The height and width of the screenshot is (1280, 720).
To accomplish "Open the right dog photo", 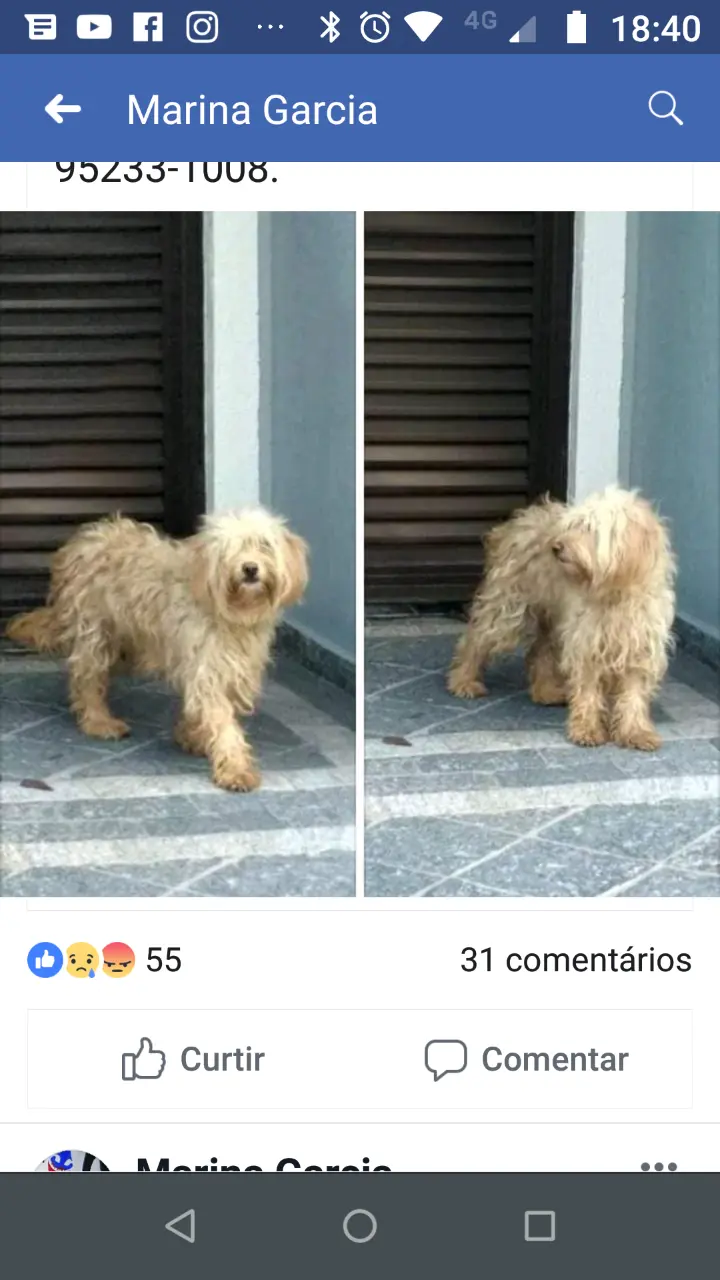I will (x=541, y=553).
